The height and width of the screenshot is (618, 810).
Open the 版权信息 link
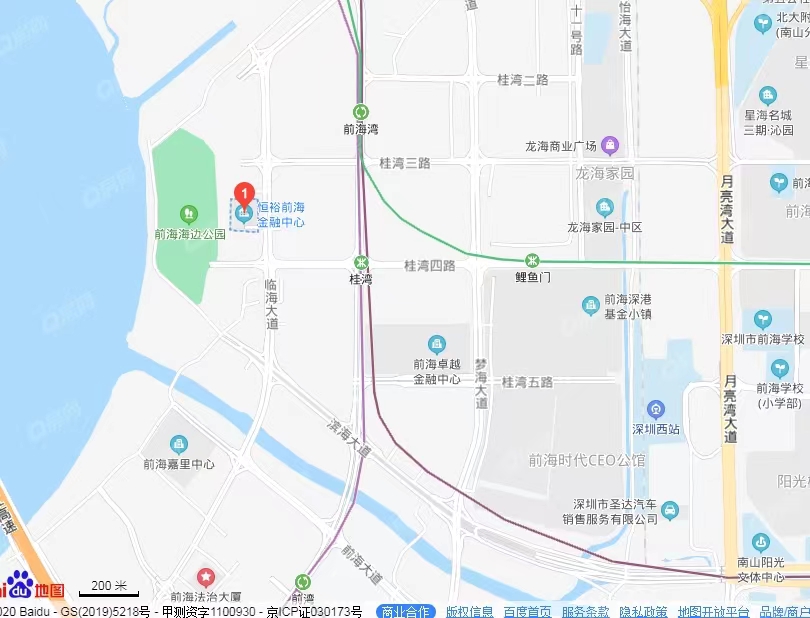tap(469, 611)
